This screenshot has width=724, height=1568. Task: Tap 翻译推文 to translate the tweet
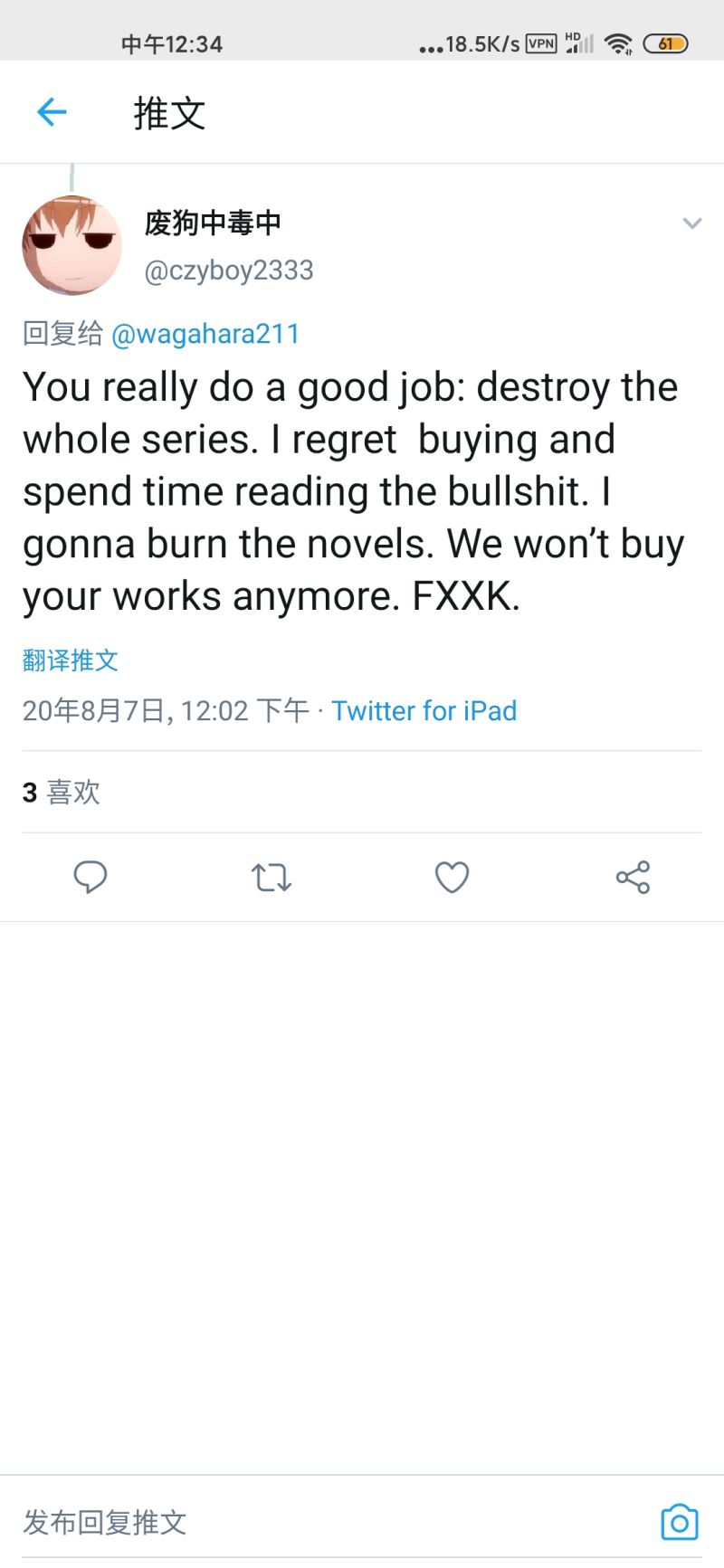(71, 660)
